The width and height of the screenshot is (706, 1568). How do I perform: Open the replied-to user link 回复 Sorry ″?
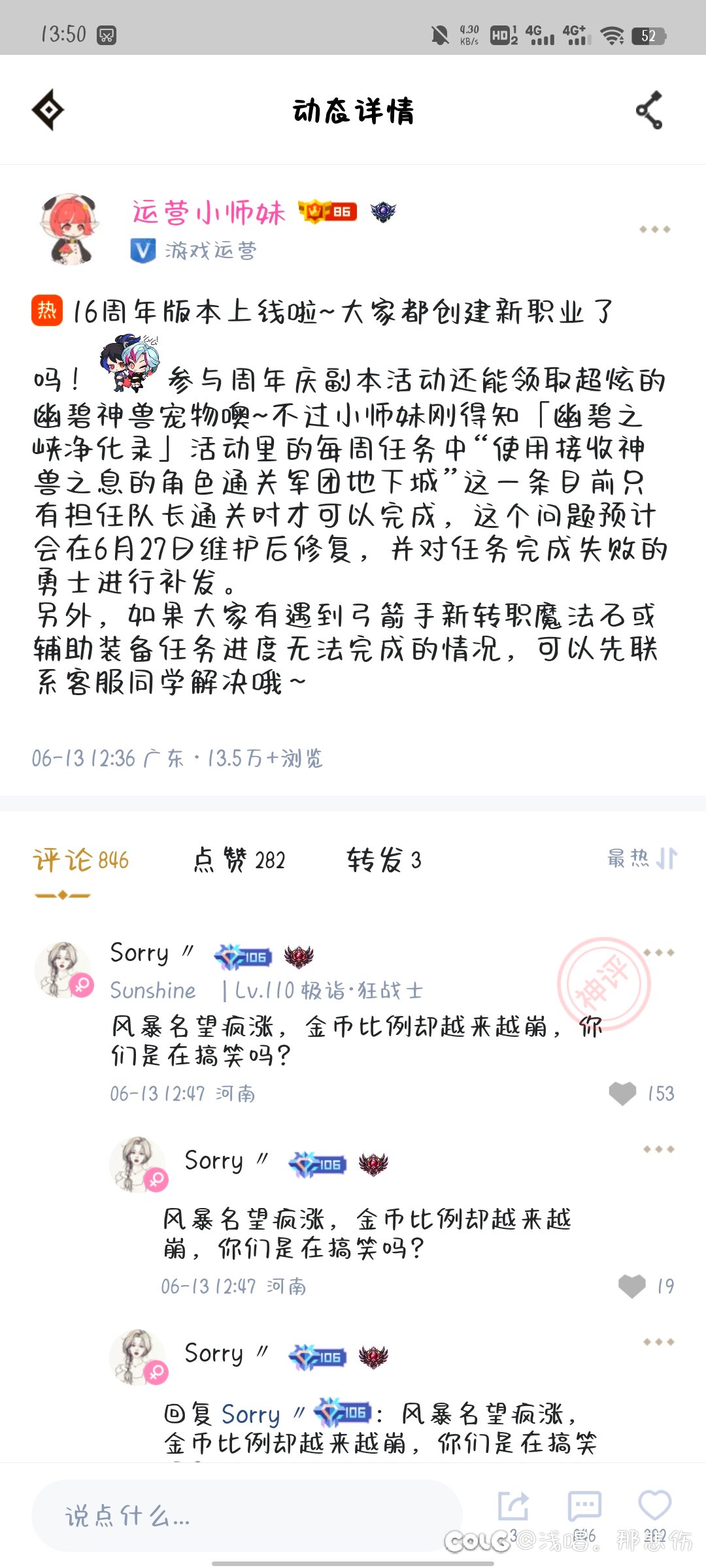(250, 1414)
